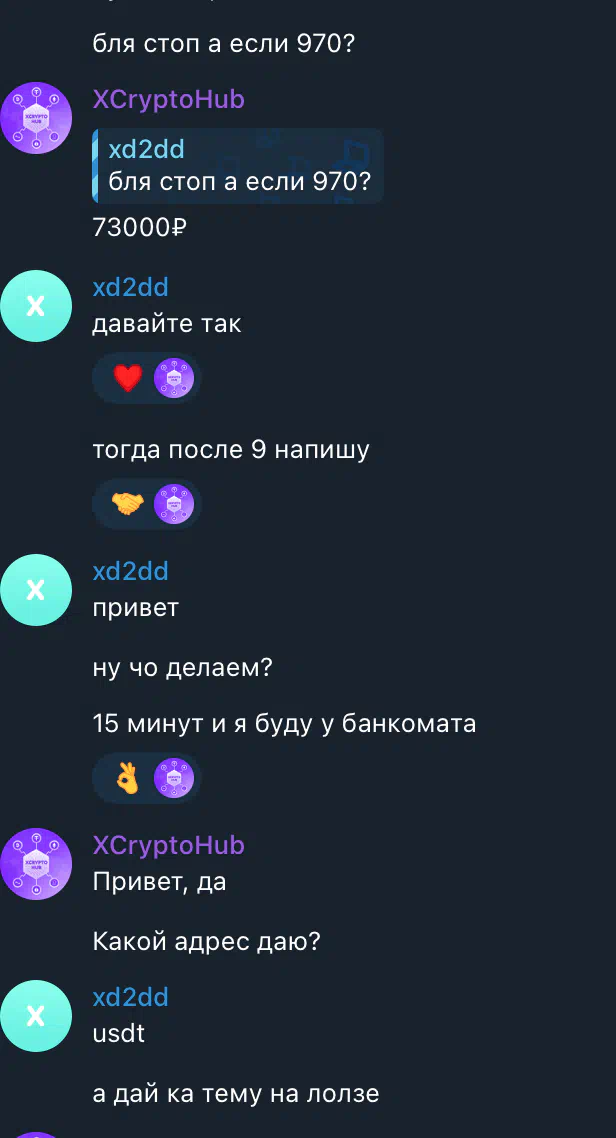The height and width of the screenshot is (1138, 616).
Task: Tap the OK-hand reaction under the "банкомата" message
Action: coord(128,777)
